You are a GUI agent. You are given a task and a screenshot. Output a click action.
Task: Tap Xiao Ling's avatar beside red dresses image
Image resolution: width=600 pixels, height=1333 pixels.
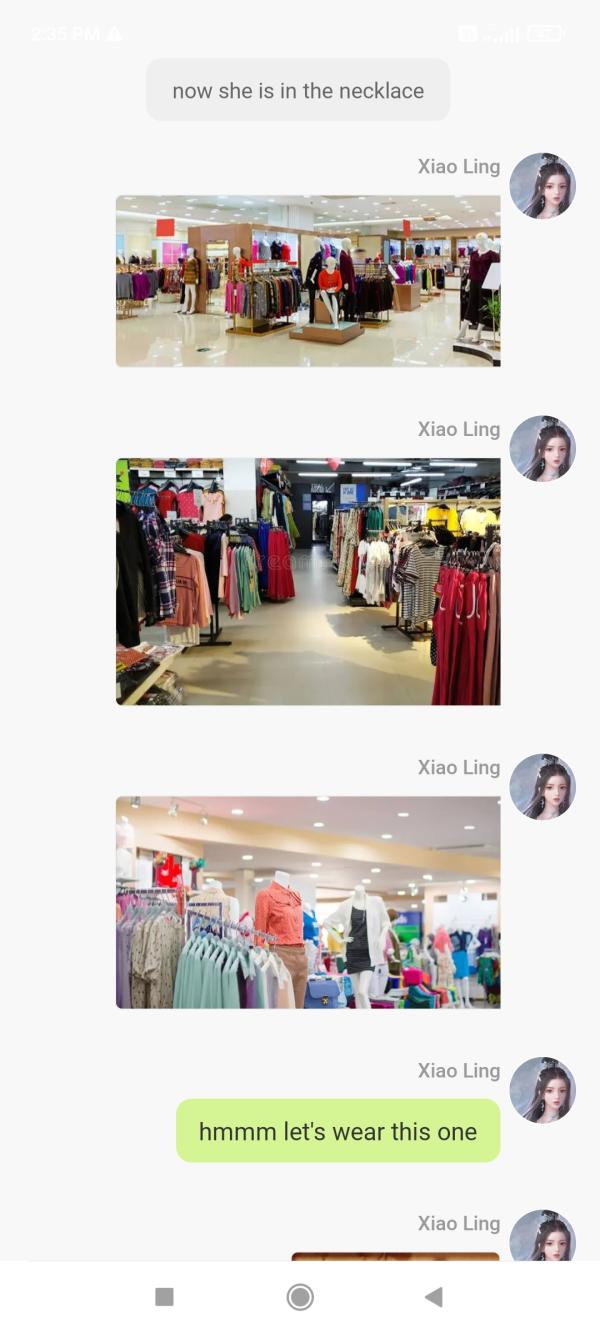543,449
